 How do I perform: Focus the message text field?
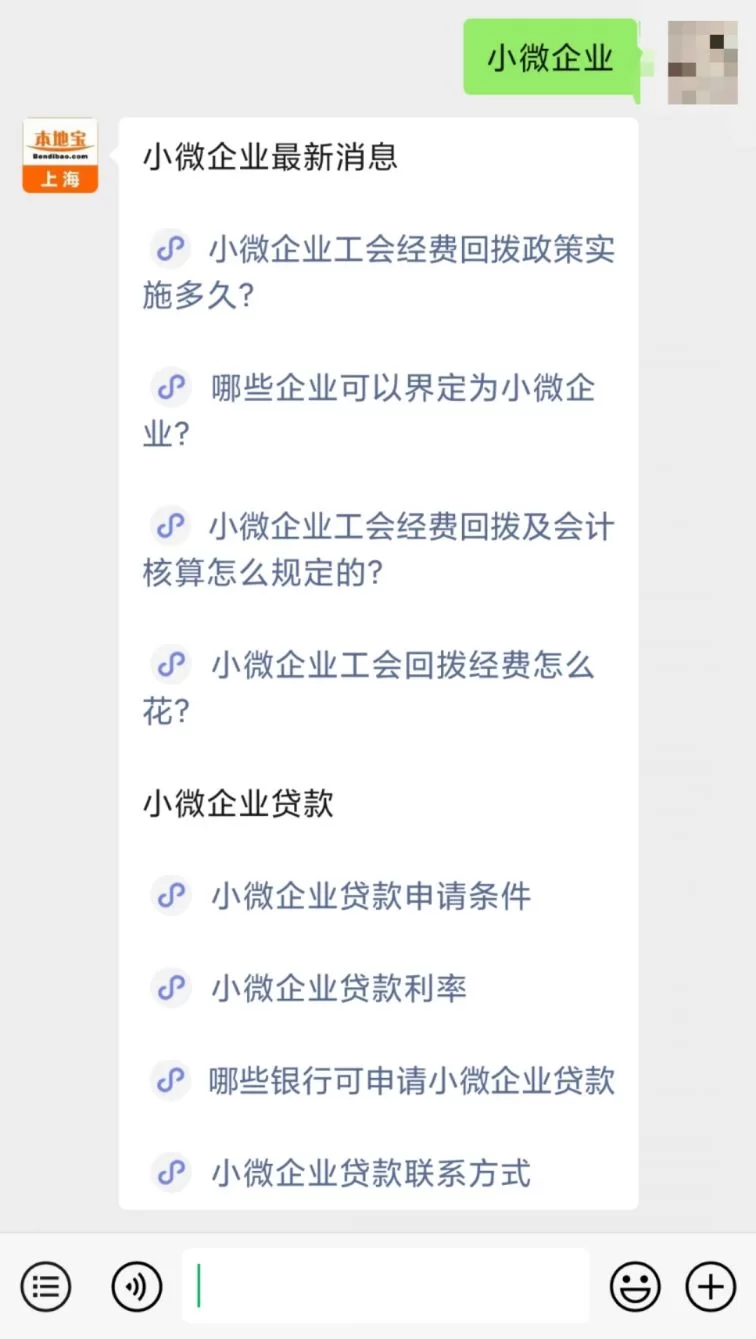[x=385, y=1285]
